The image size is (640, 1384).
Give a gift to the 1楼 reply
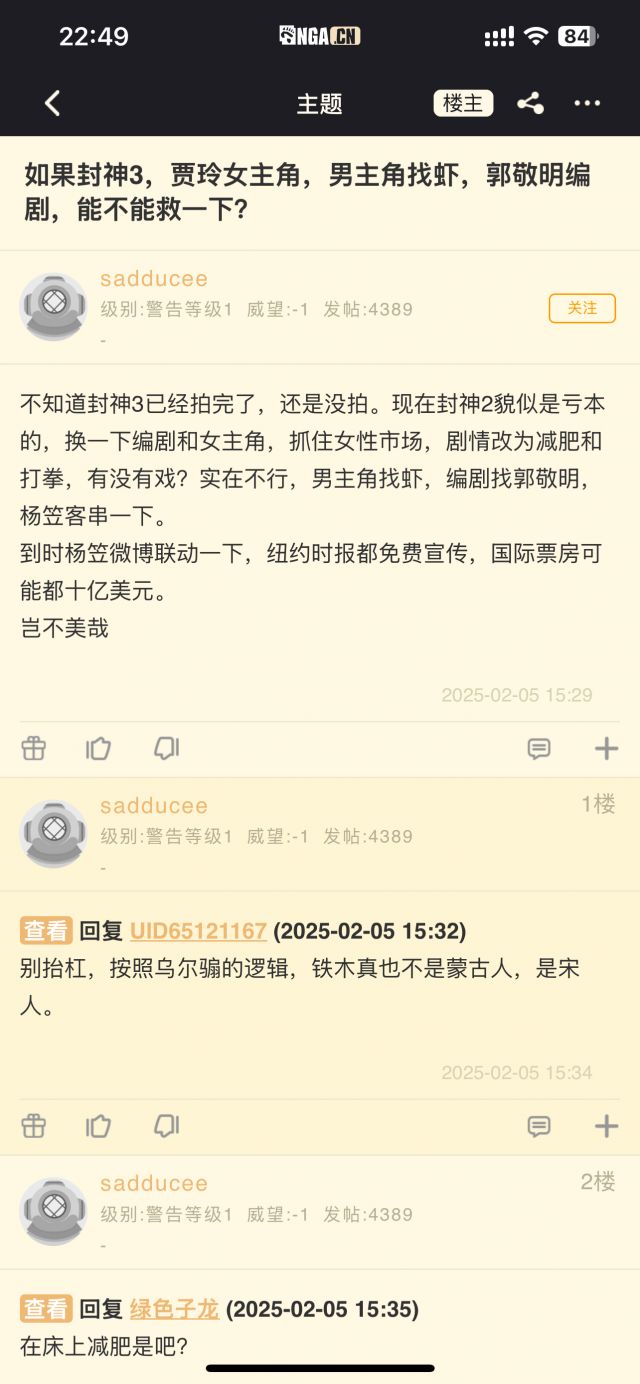tap(34, 1127)
